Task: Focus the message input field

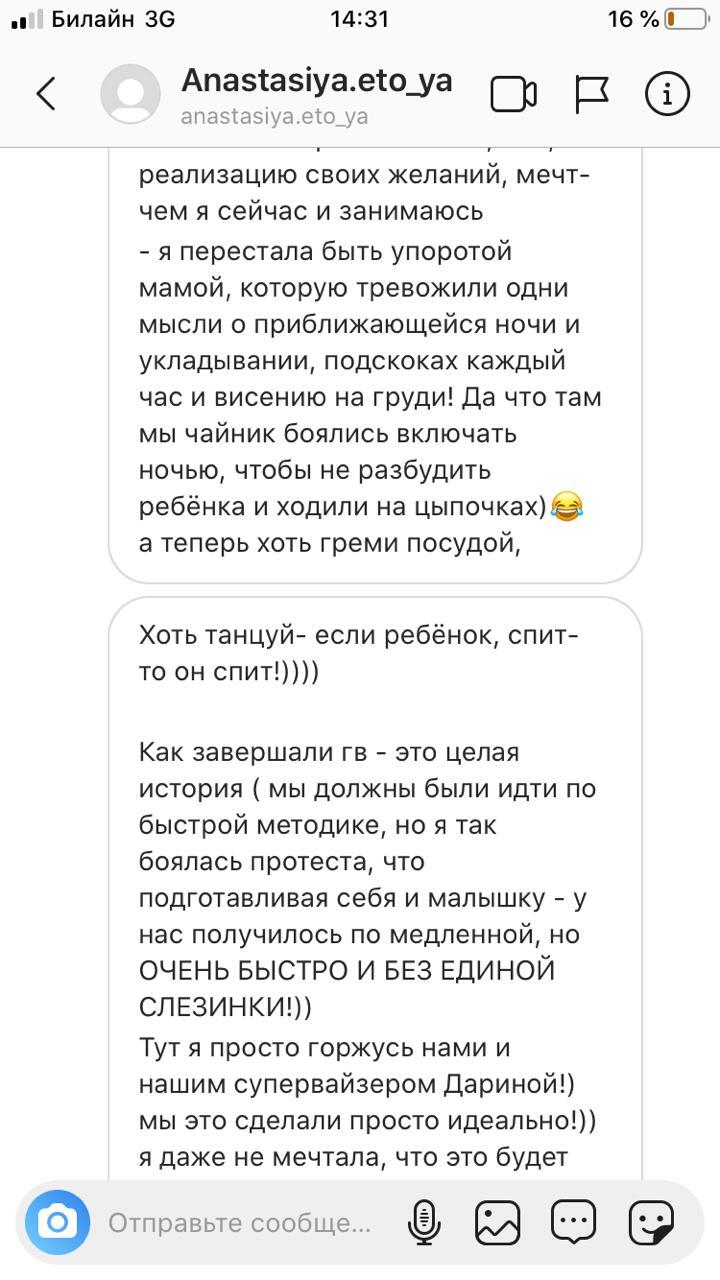Action: pos(240,1222)
